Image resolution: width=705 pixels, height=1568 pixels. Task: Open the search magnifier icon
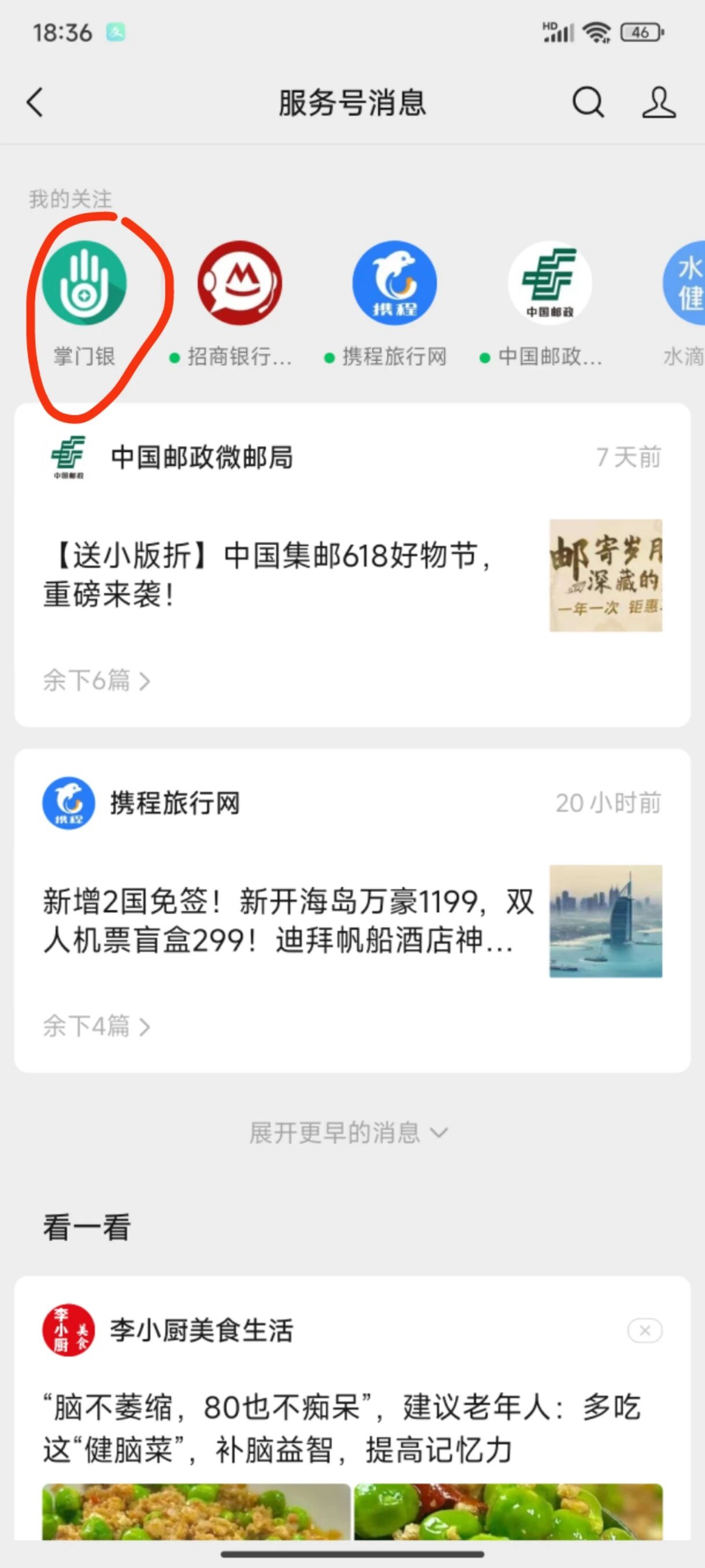tap(588, 102)
